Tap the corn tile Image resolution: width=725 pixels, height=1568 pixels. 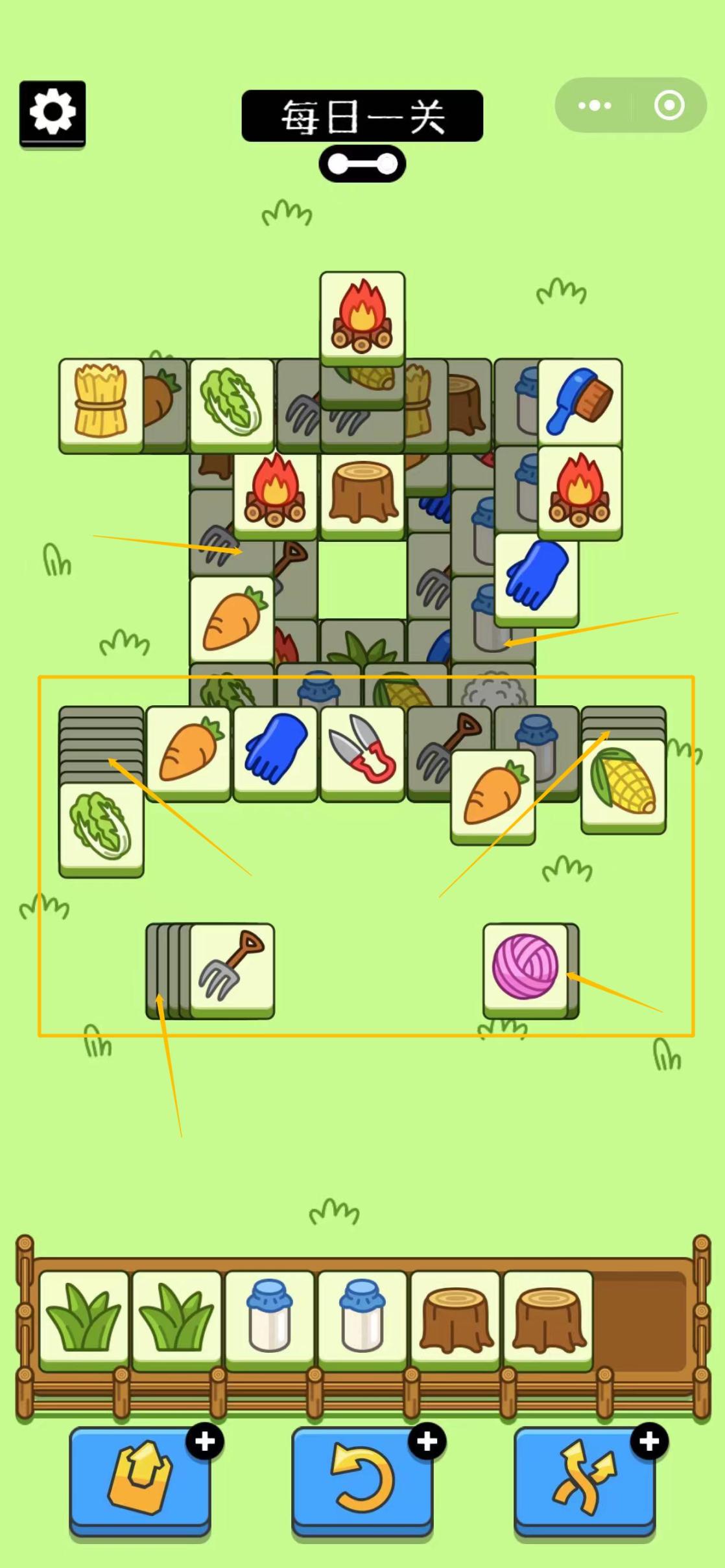point(623,781)
